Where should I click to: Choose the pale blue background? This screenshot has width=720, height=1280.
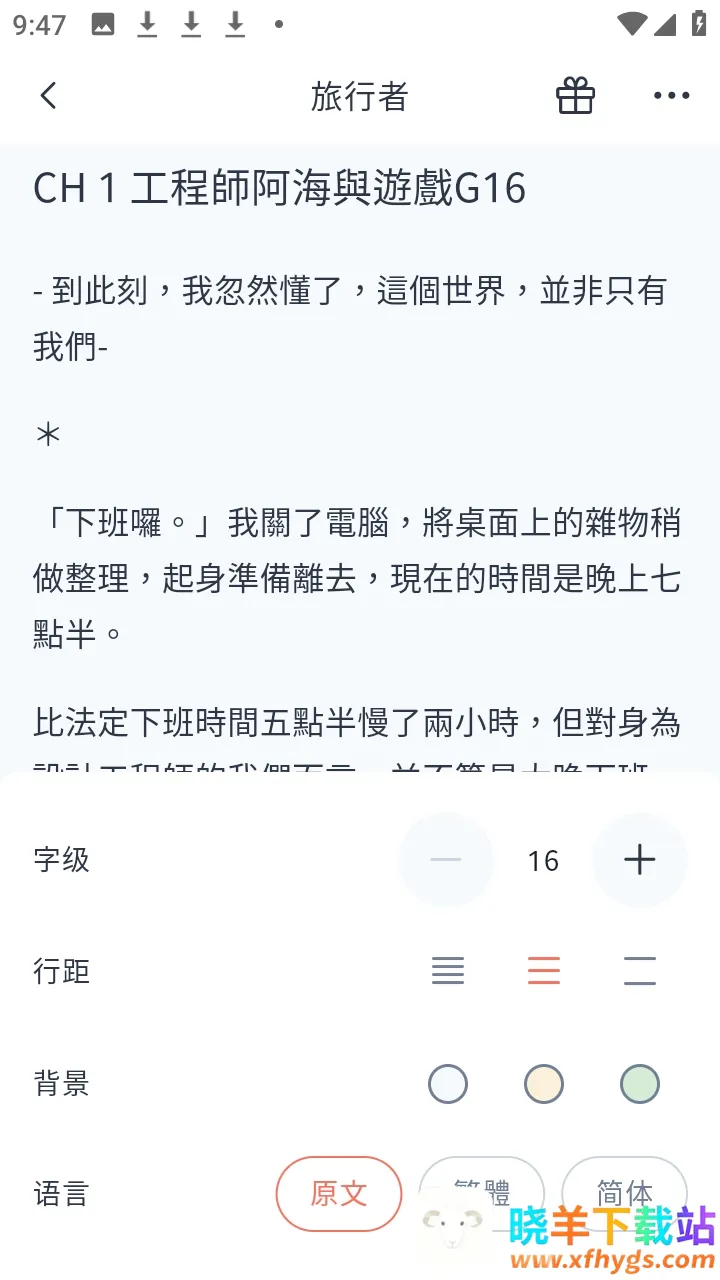click(448, 1083)
